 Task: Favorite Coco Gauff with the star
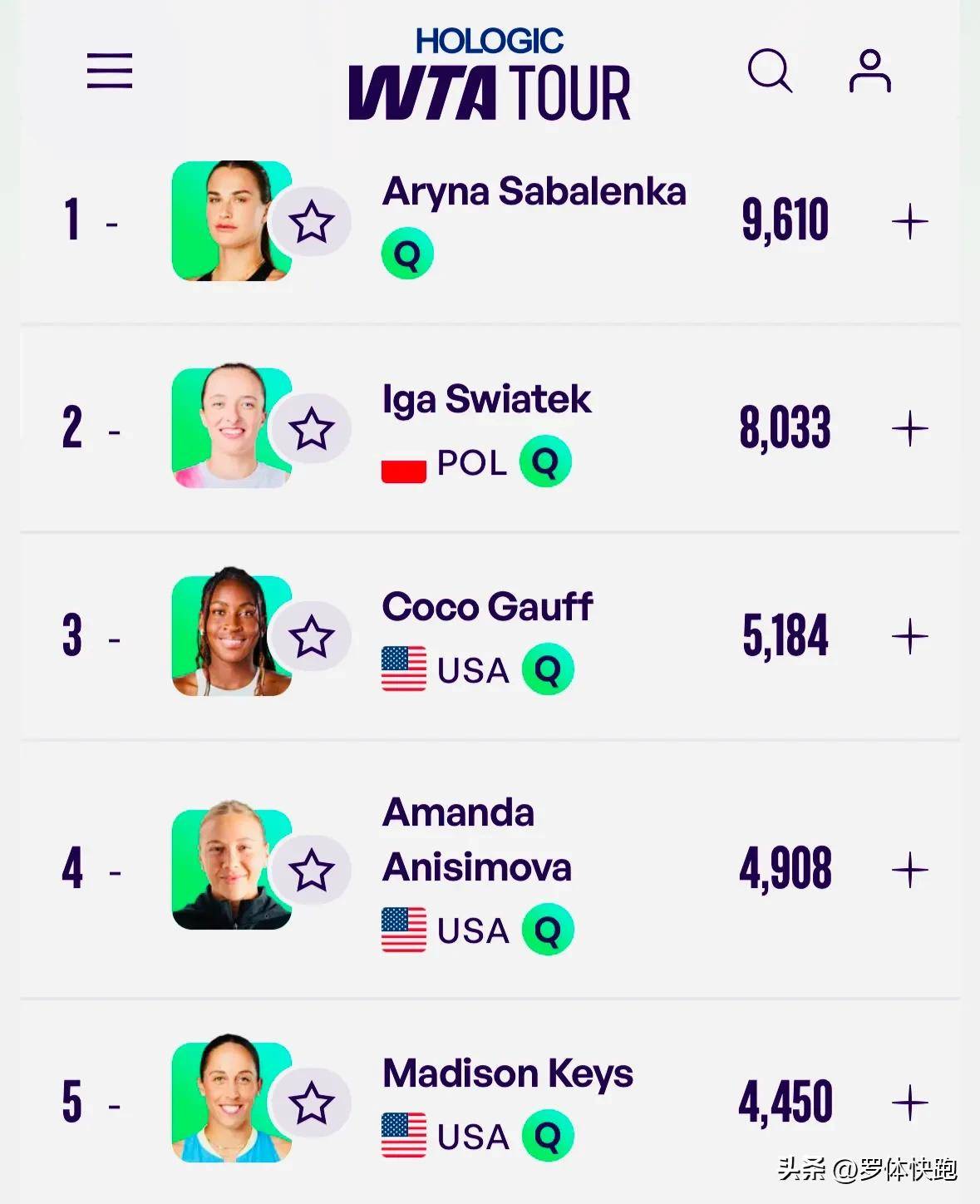312,637
